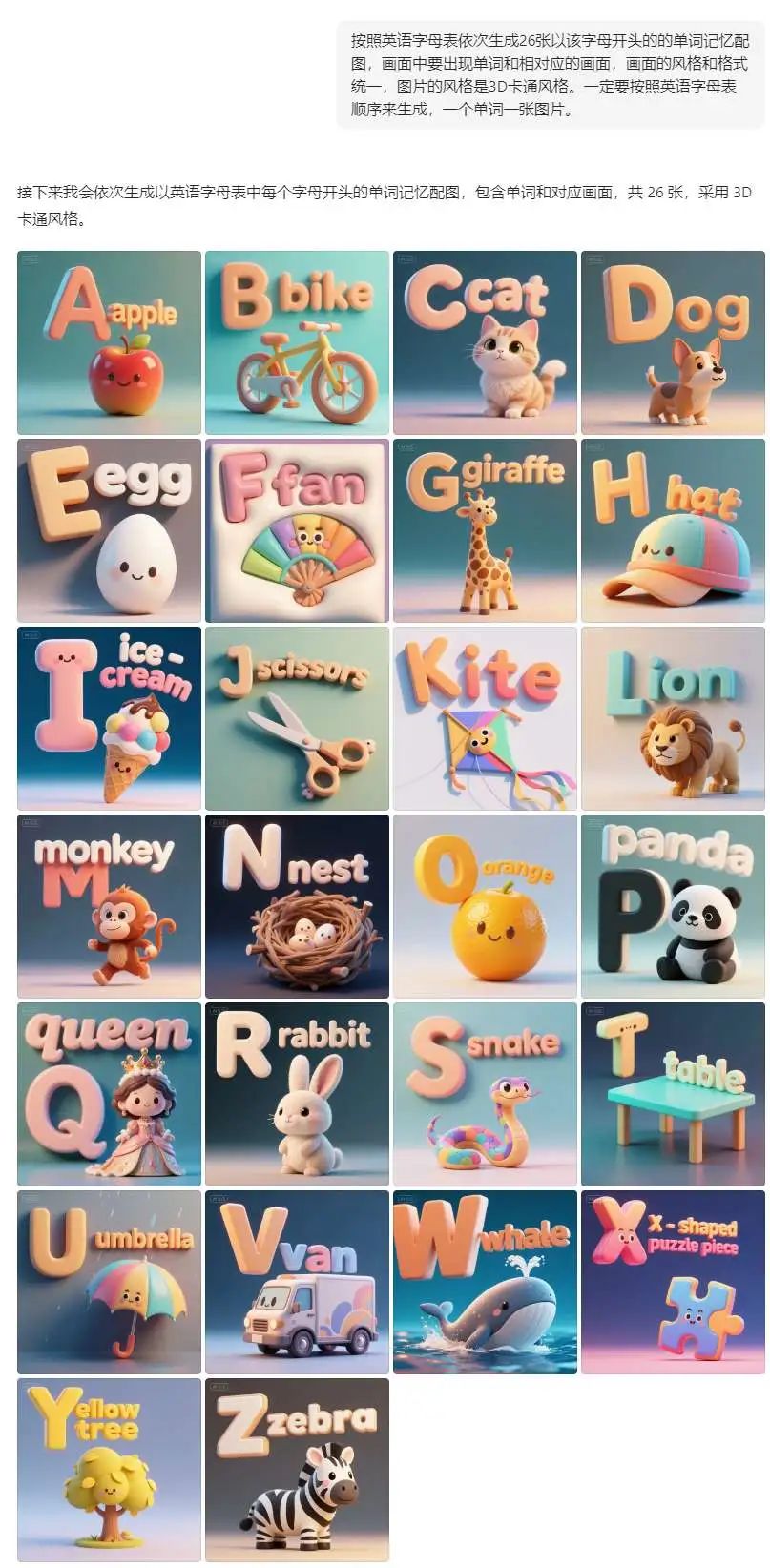View the nest picture
This screenshot has height=1568, width=770.
297,906
